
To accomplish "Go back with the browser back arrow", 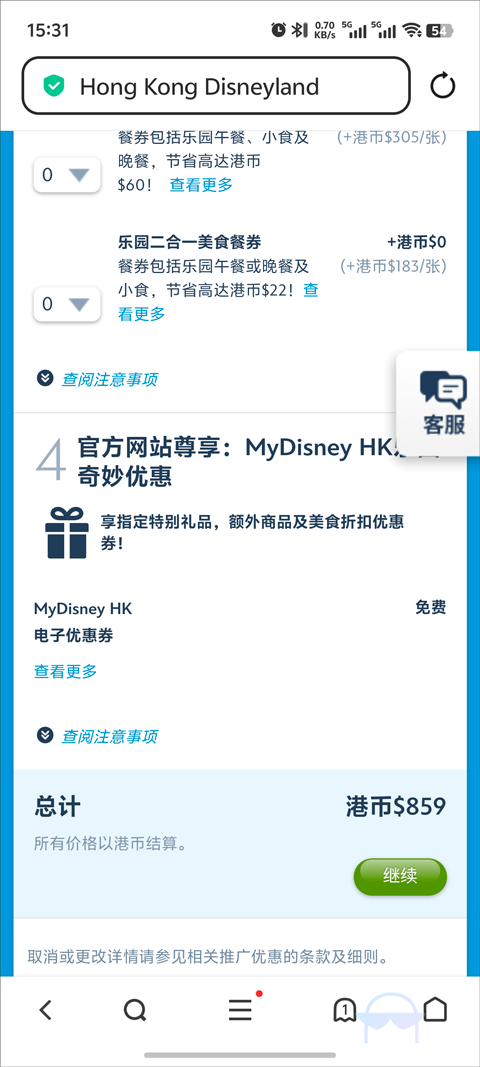I will point(46,1011).
